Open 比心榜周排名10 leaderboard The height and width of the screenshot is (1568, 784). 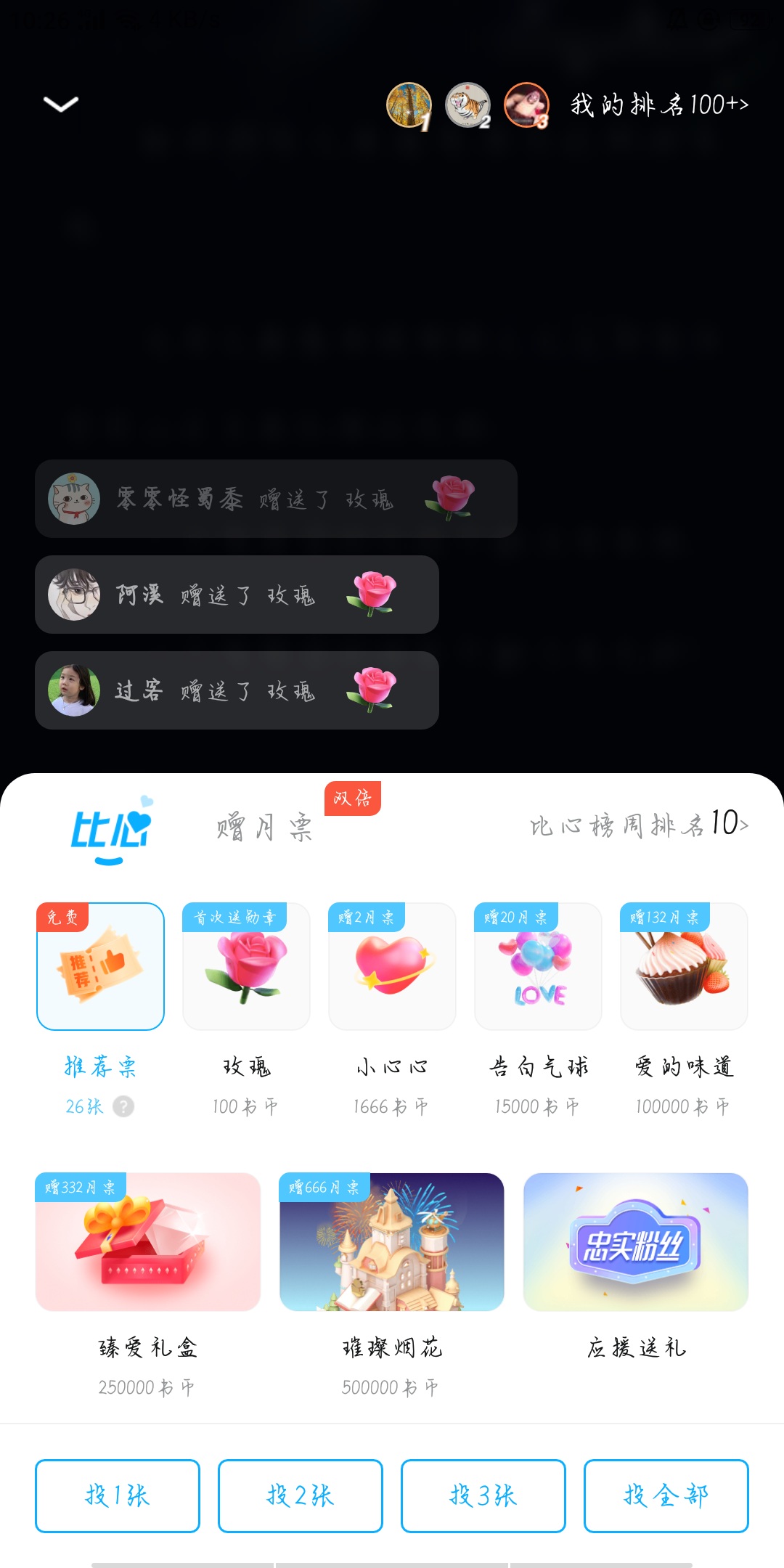[x=639, y=825]
